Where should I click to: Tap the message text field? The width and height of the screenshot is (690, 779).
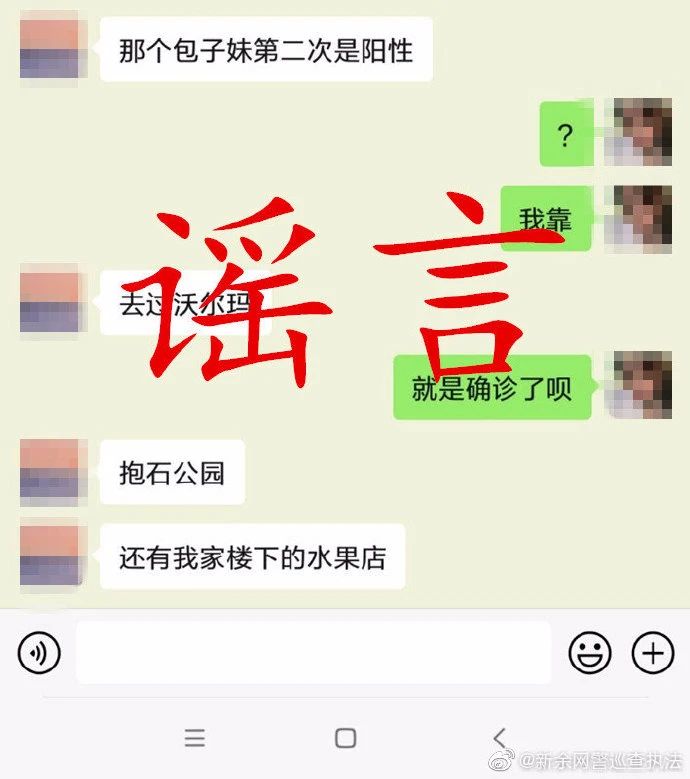tap(313, 653)
